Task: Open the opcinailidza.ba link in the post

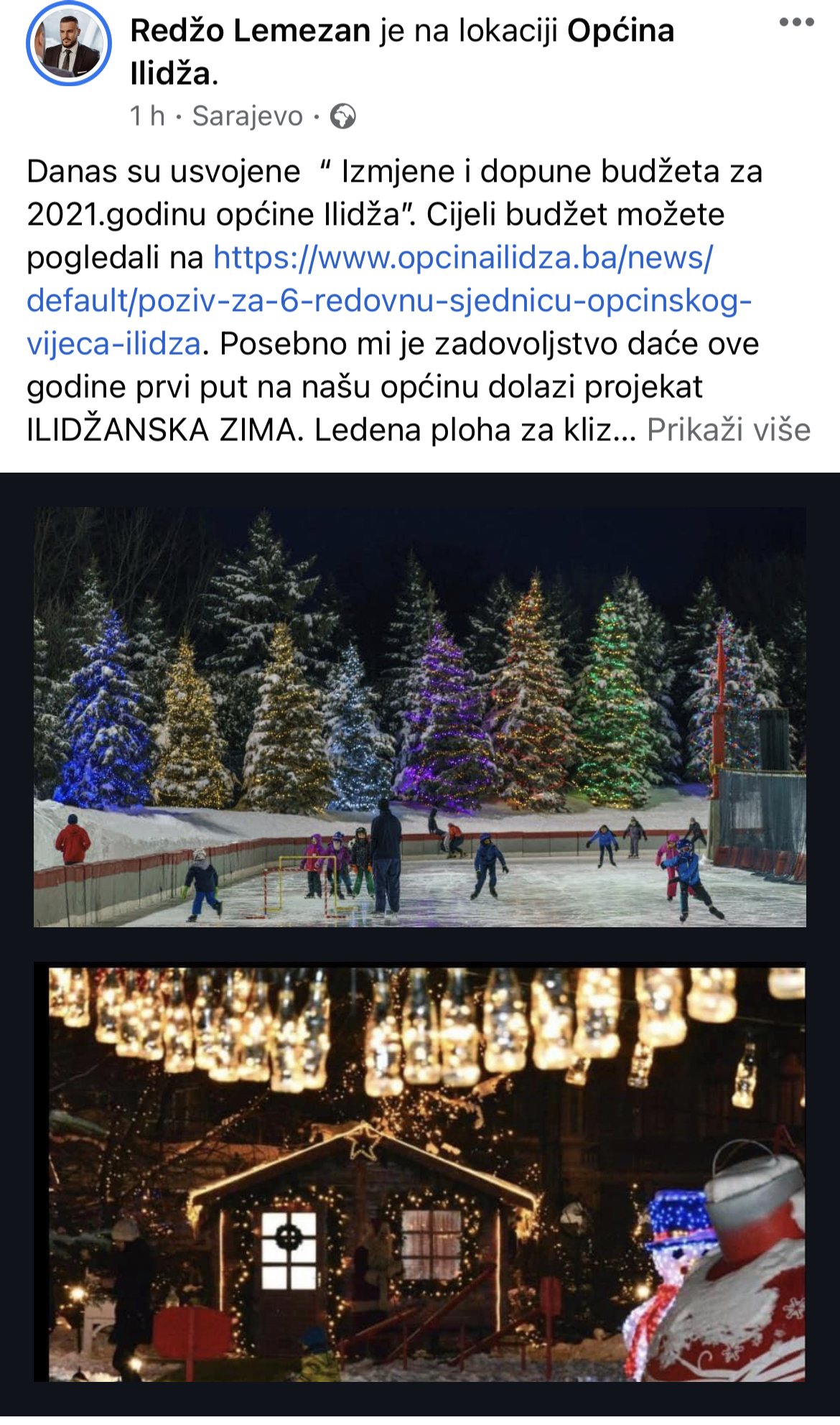Action: click(x=388, y=300)
